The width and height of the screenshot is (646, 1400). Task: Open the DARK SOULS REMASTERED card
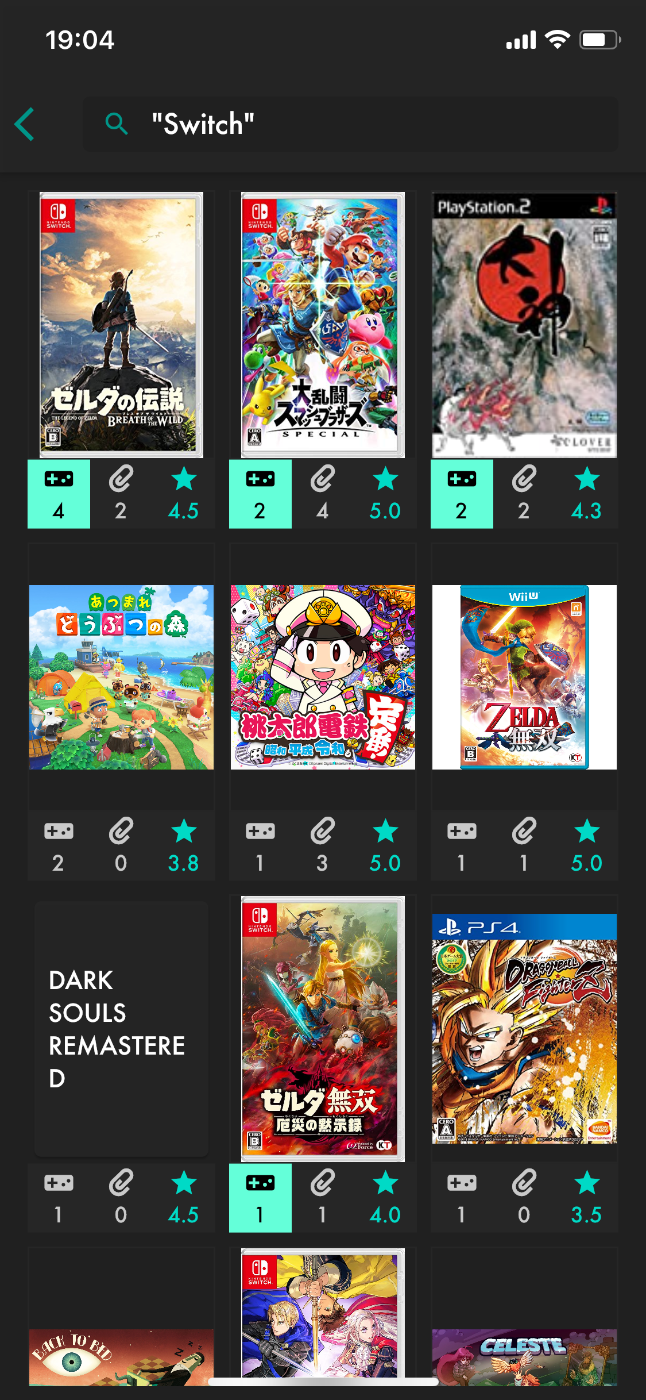click(x=121, y=1029)
